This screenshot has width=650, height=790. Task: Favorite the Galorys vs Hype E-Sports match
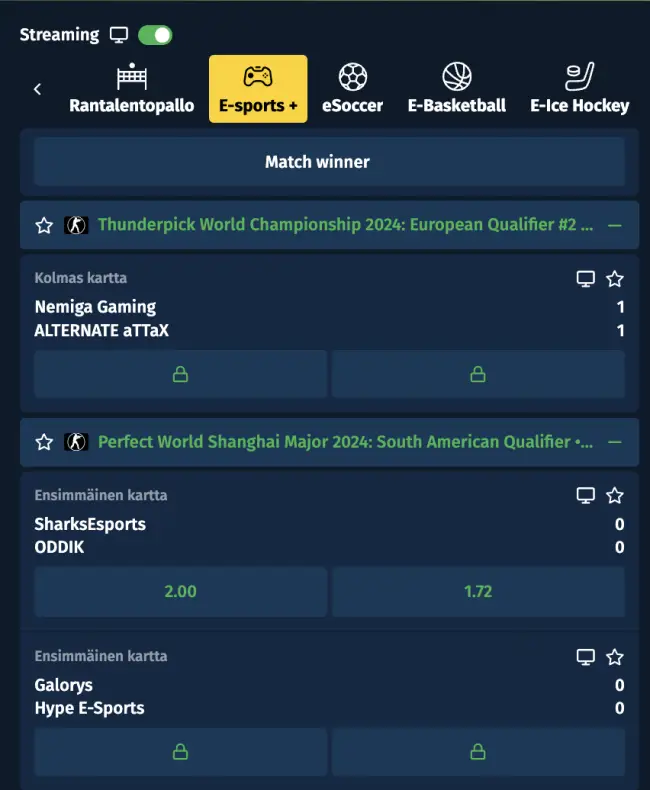[615, 657]
